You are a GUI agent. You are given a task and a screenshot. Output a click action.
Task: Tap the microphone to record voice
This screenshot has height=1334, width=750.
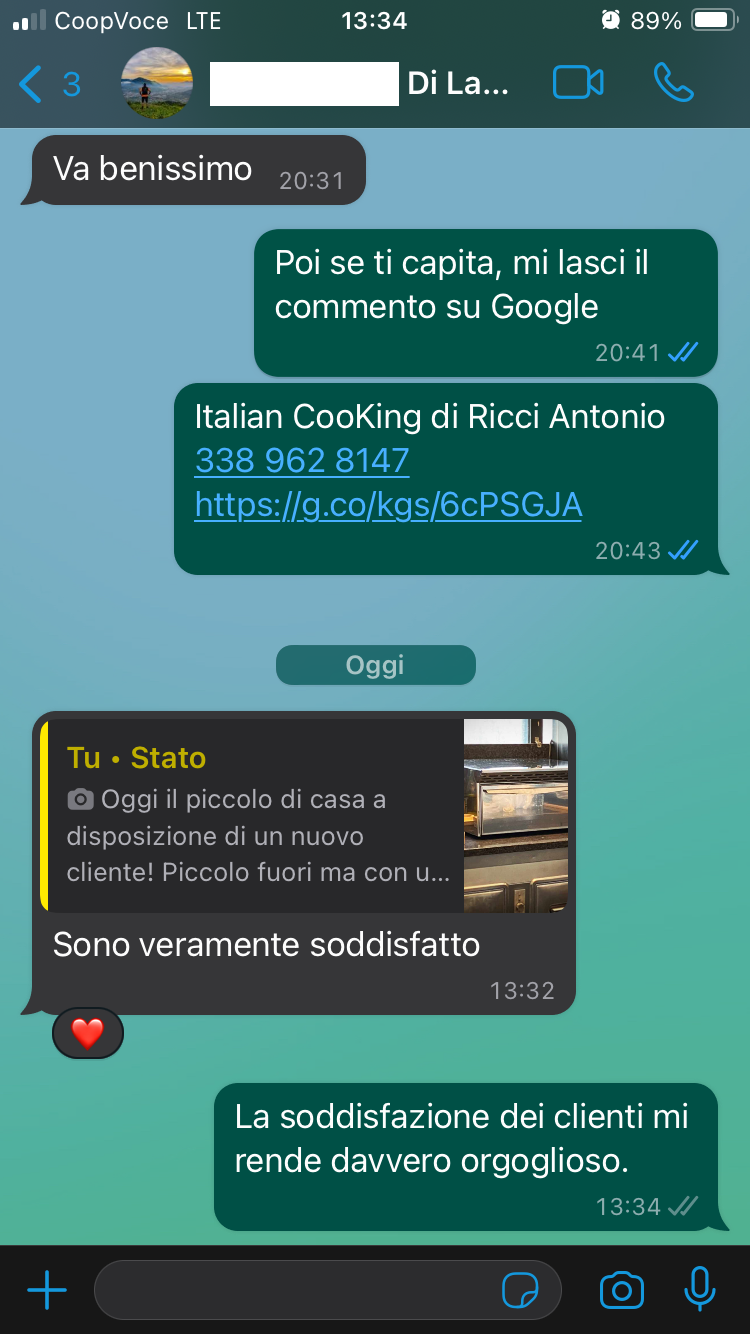point(700,1290)
